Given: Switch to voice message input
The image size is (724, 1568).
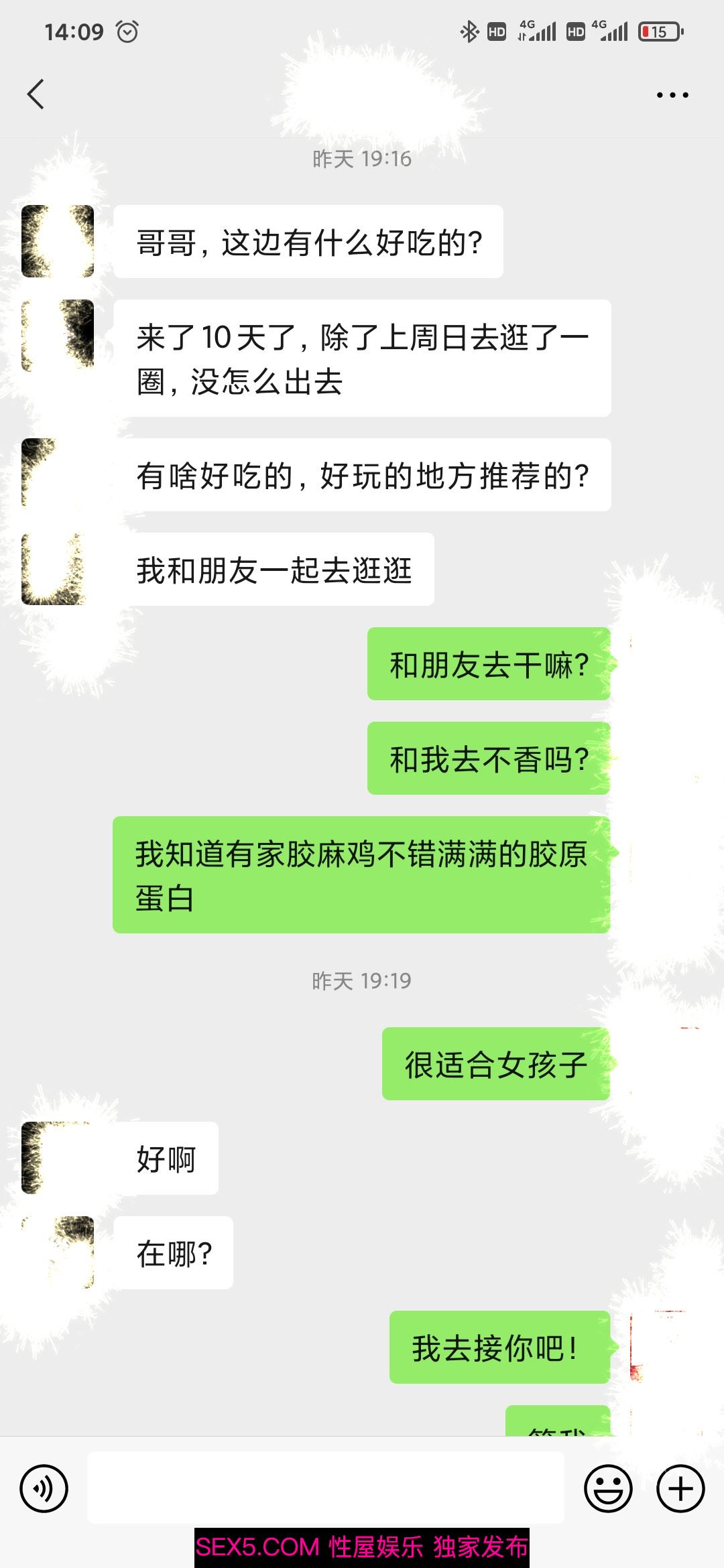Looking at the screenshot, I should point(44,1489).
